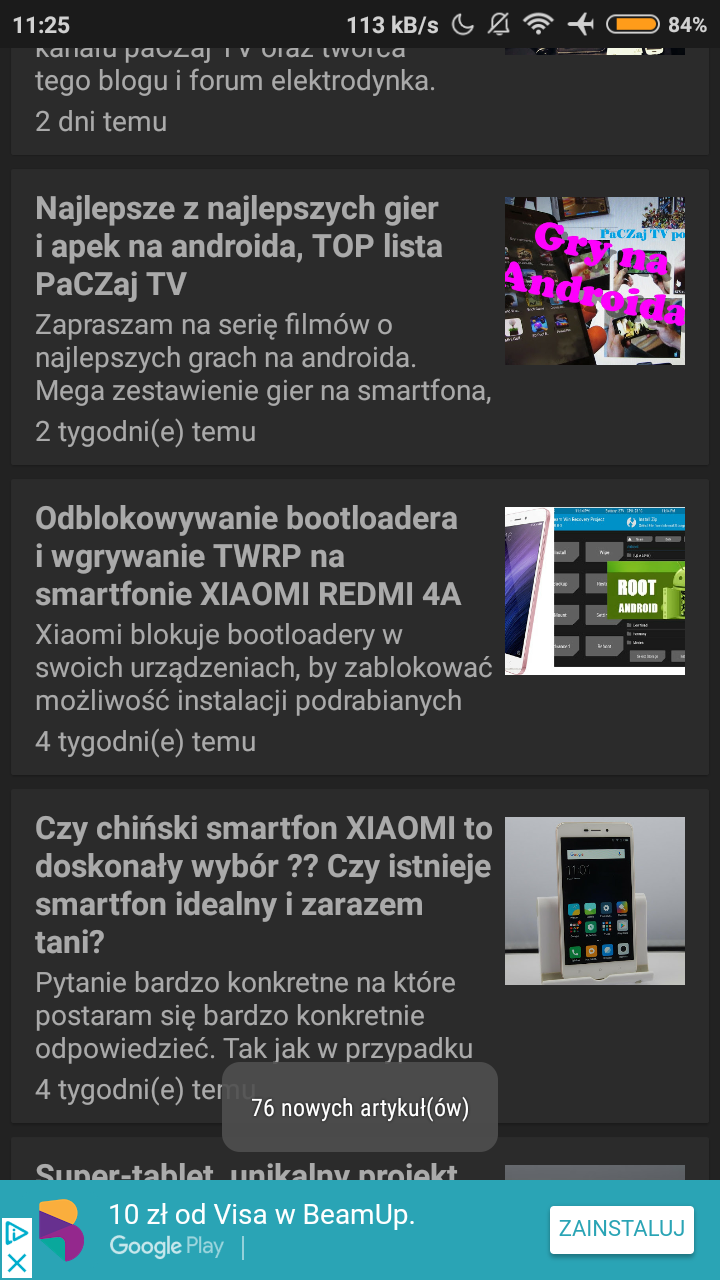Open the AdChoices info icon on the ad
The width and height of the screenshot is (720, 1280).
16,1233
